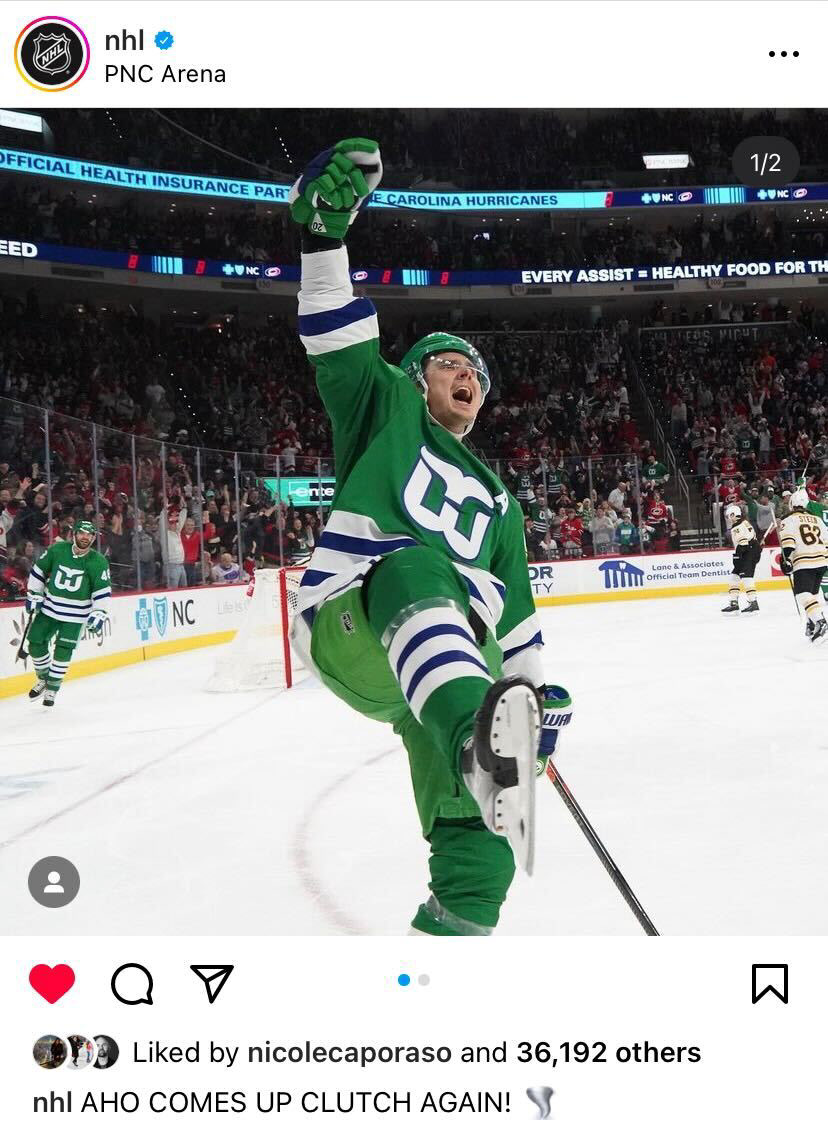Open the nhl username profile link
This screenshot has height=1123, width=828.
[125, 40]
